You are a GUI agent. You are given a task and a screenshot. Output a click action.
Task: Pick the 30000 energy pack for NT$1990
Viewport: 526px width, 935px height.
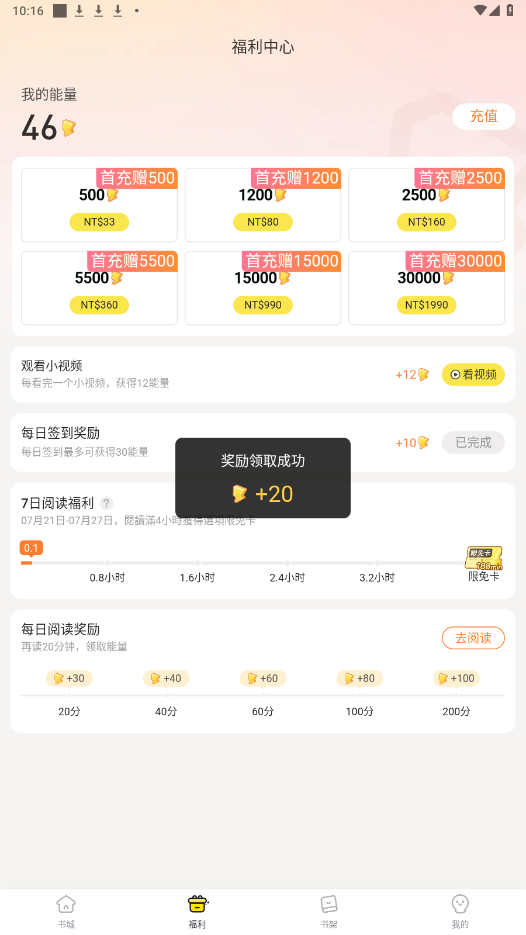pyautogui.click(x=426, y=288)
